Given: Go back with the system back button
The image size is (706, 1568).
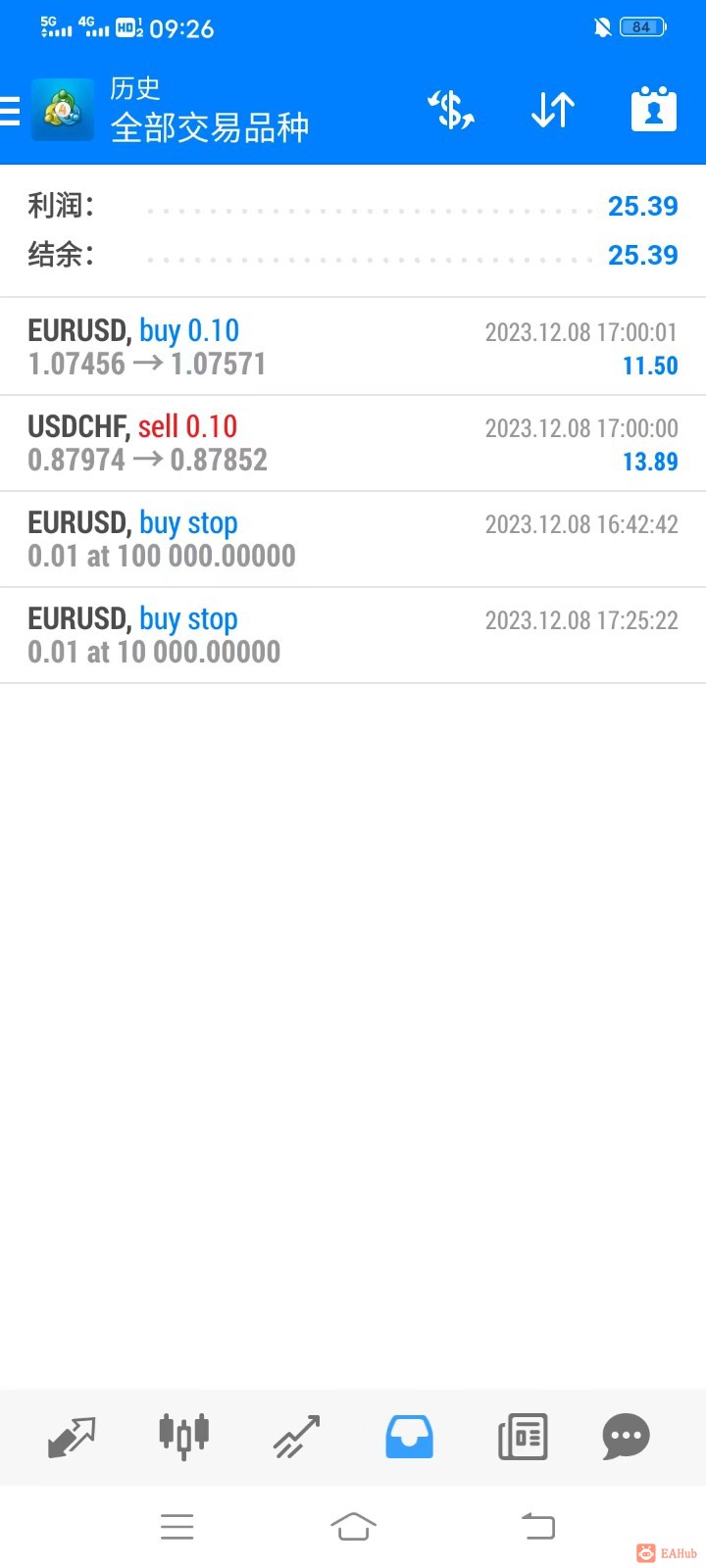Looking at the screenshot, I should coord(537,1526).
